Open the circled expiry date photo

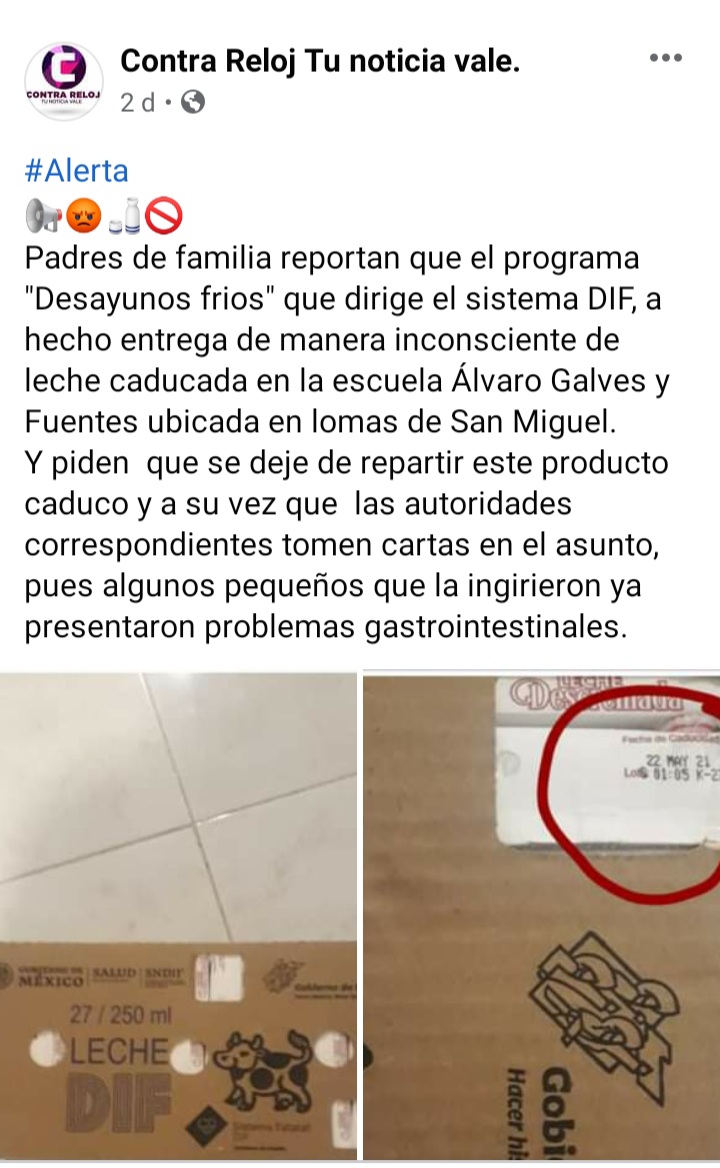click(x=541, y=915)
